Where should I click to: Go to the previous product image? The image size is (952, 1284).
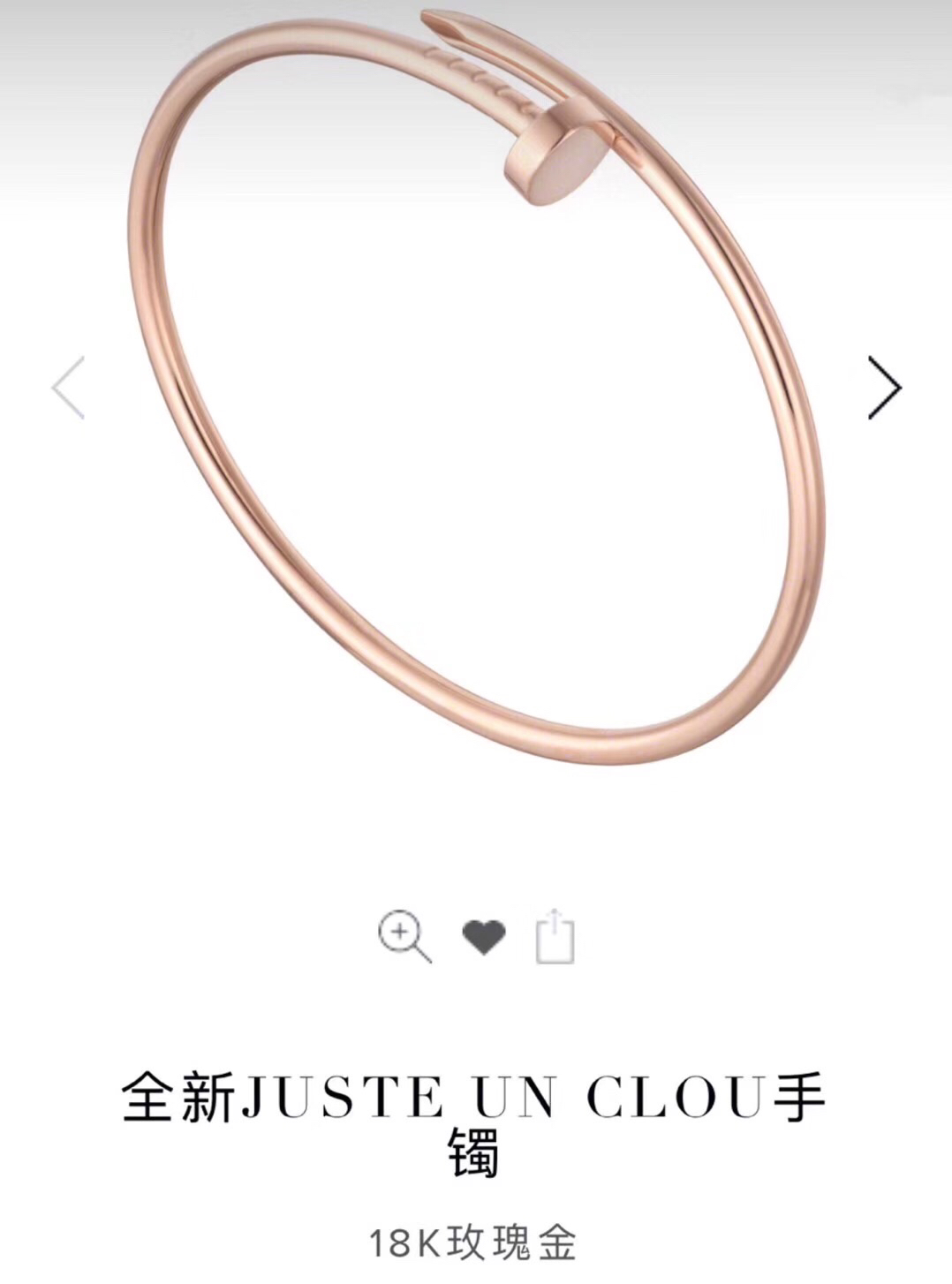click(68, 388)
